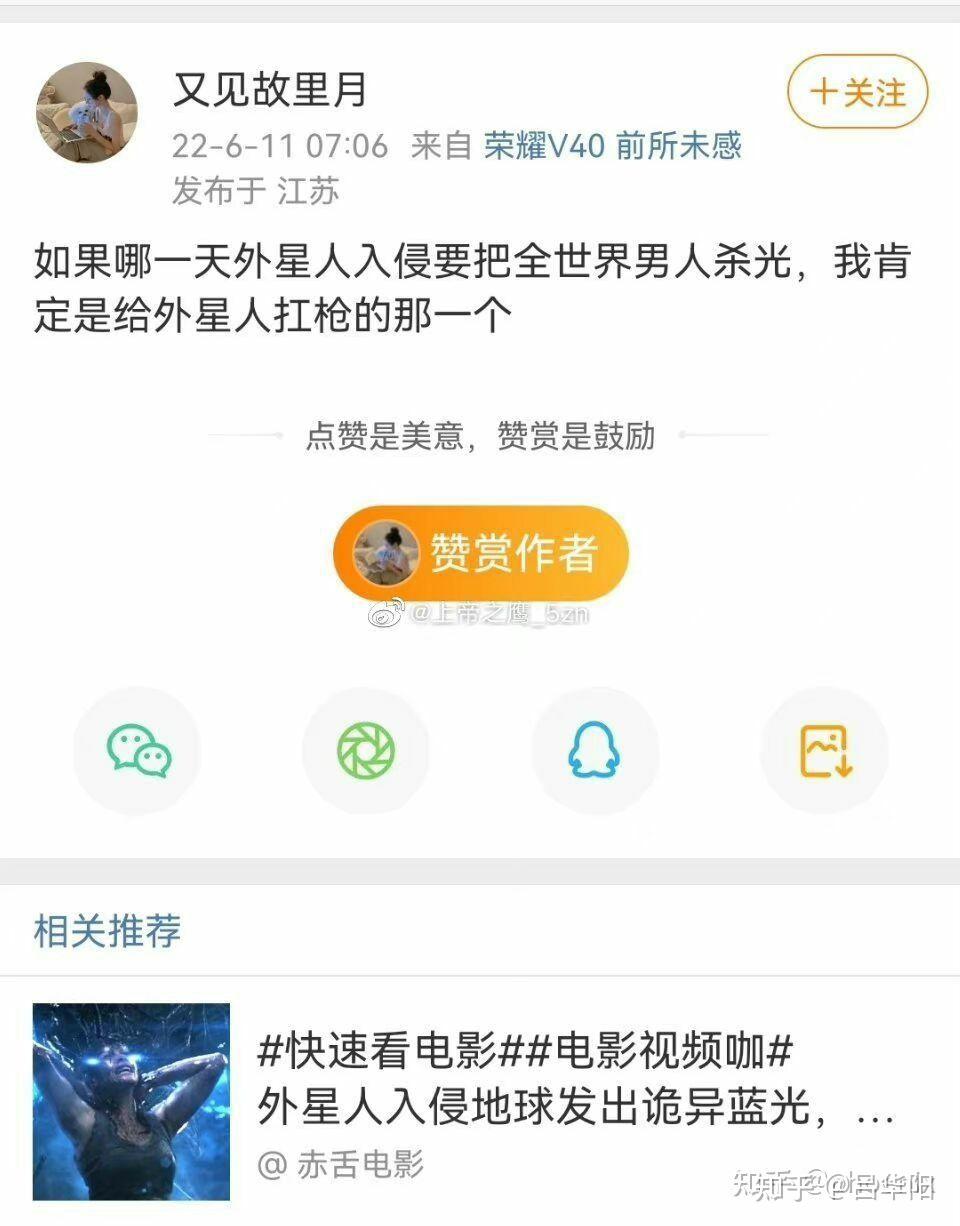
Task: Share to WeChat Moments via shutter icon
Action: tap(366, 751)
